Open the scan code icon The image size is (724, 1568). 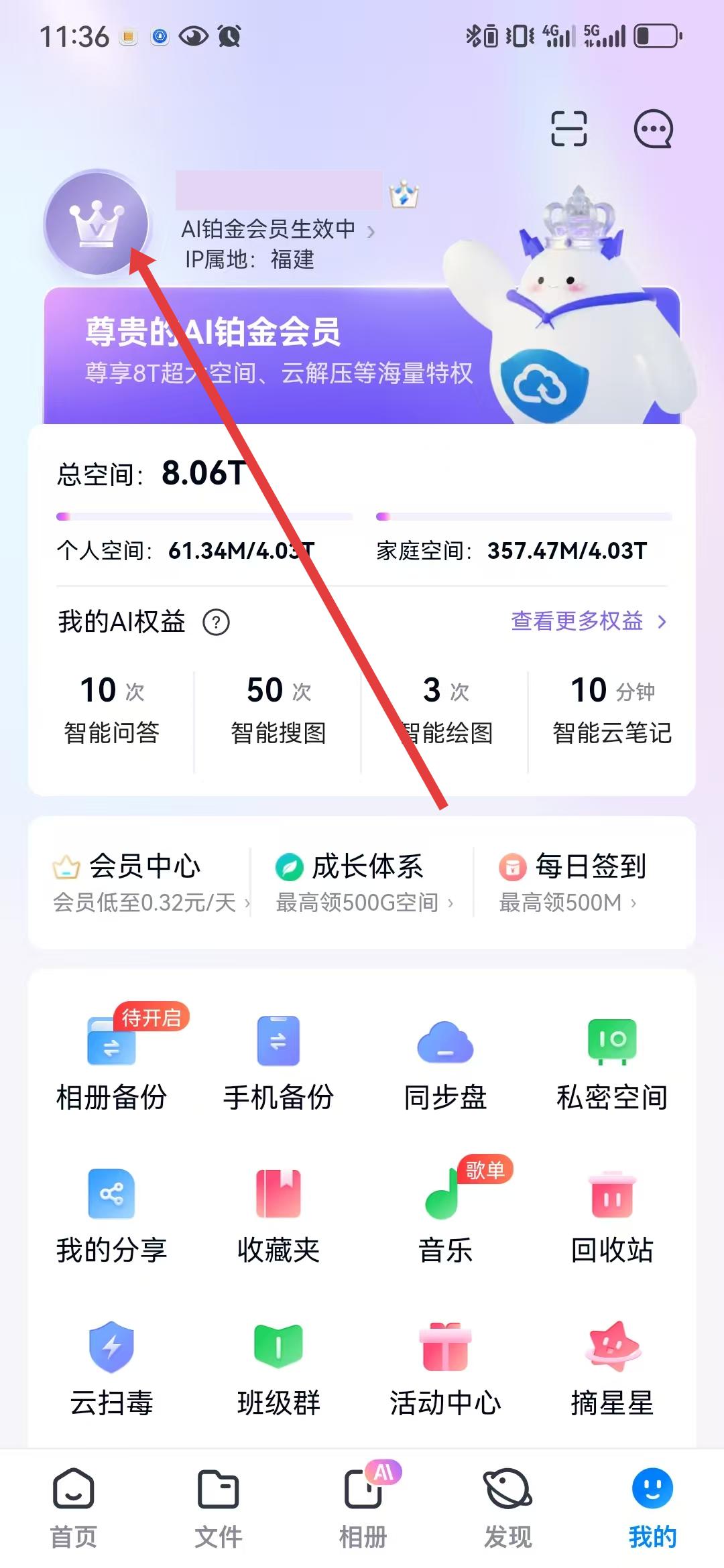(x=568, y=129)
